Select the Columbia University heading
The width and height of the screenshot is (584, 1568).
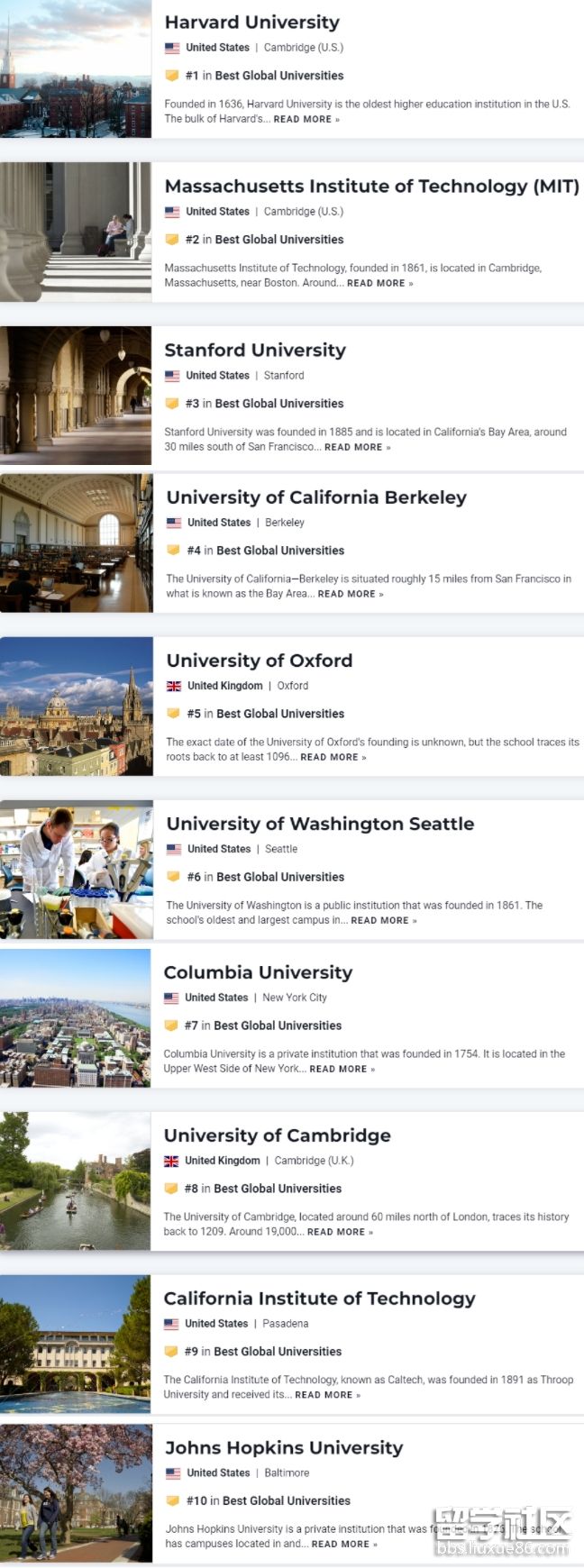[258, 972]
